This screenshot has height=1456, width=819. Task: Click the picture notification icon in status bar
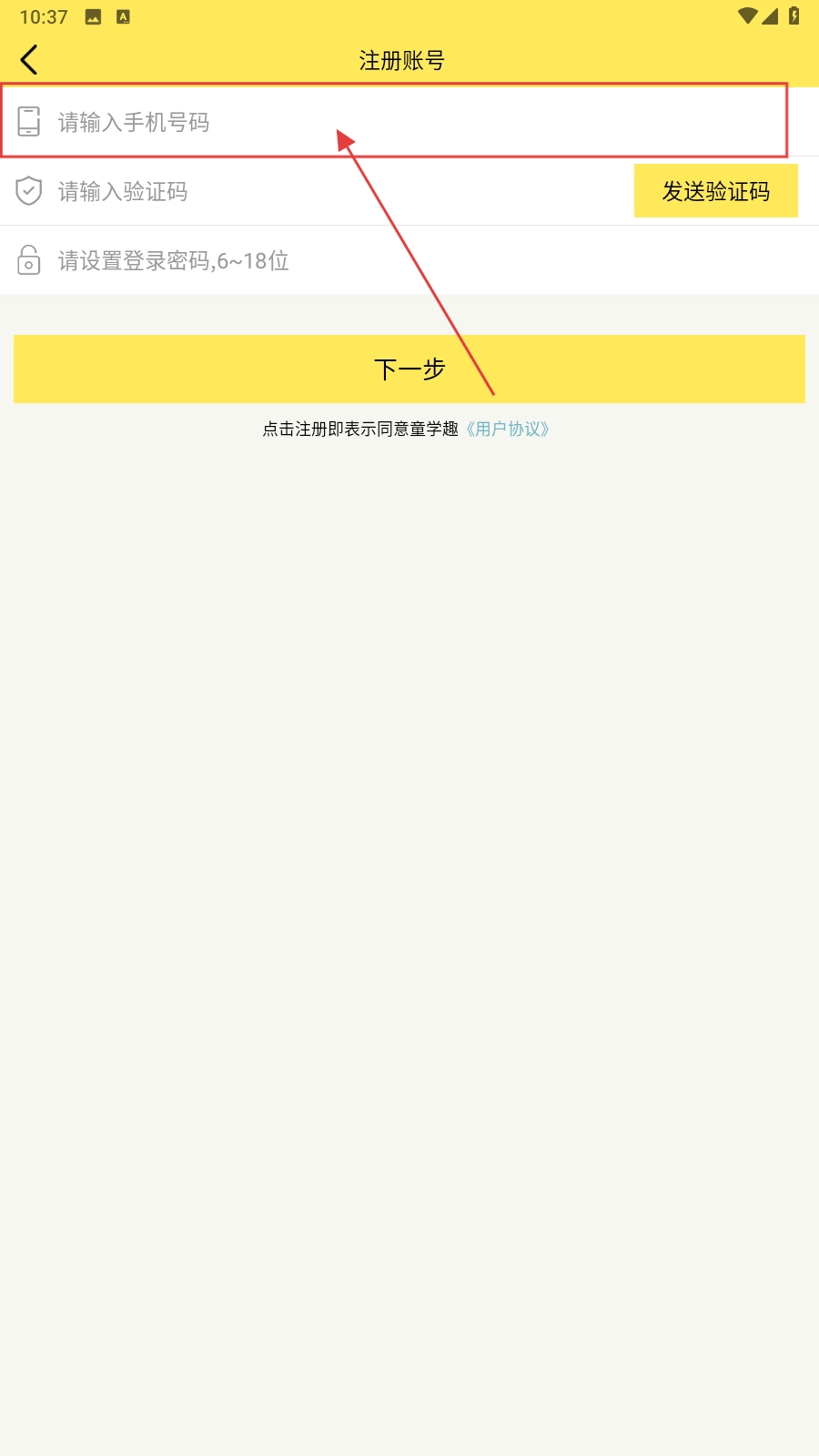91,15
